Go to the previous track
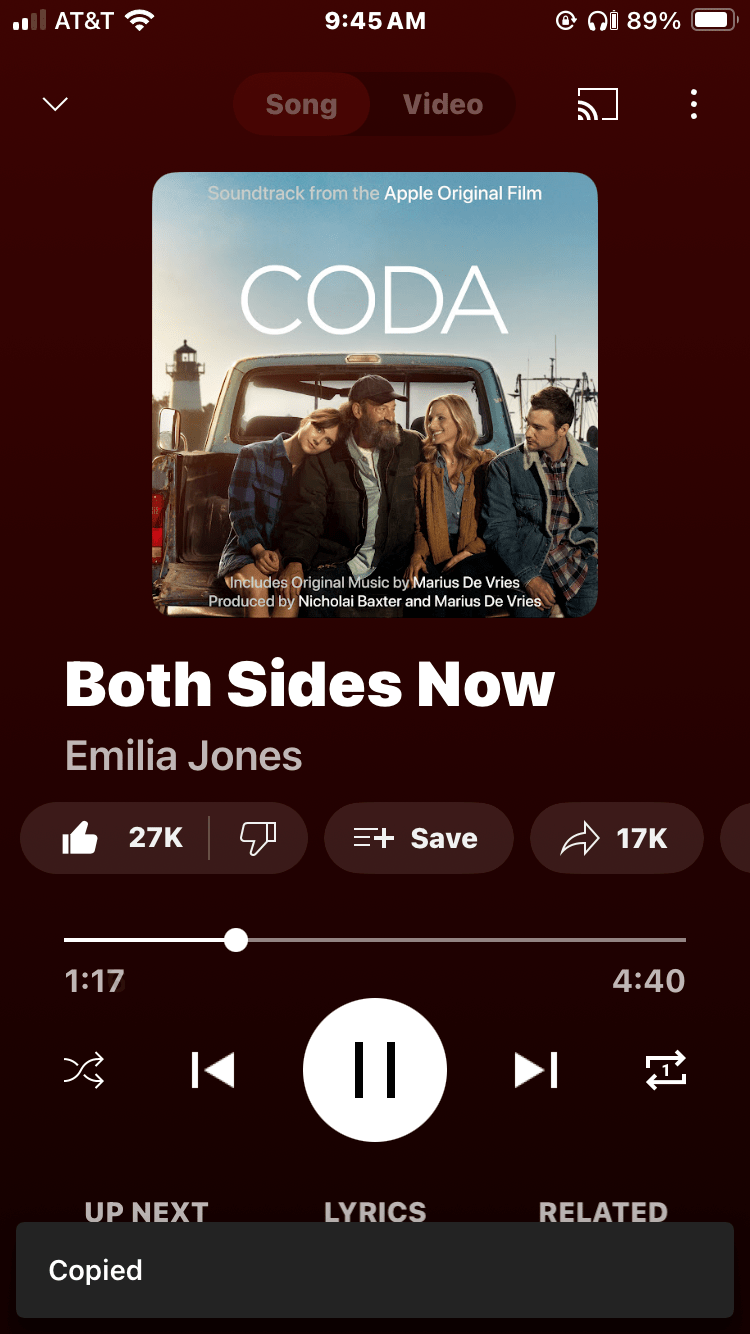The height and width of the screenshot is (1334, 750). click(213, 1071)
